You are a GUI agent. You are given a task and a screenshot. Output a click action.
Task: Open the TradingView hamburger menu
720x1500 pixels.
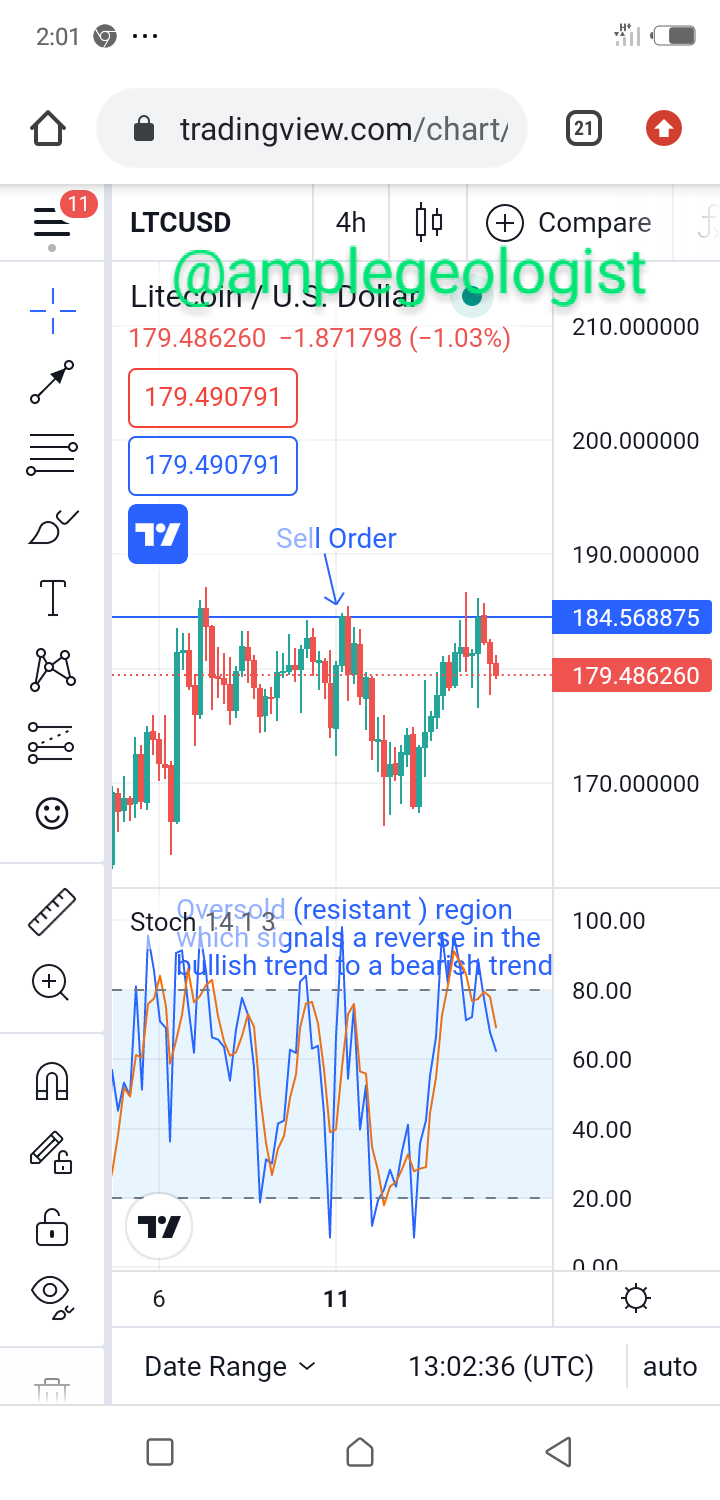(x=52, y=222)
